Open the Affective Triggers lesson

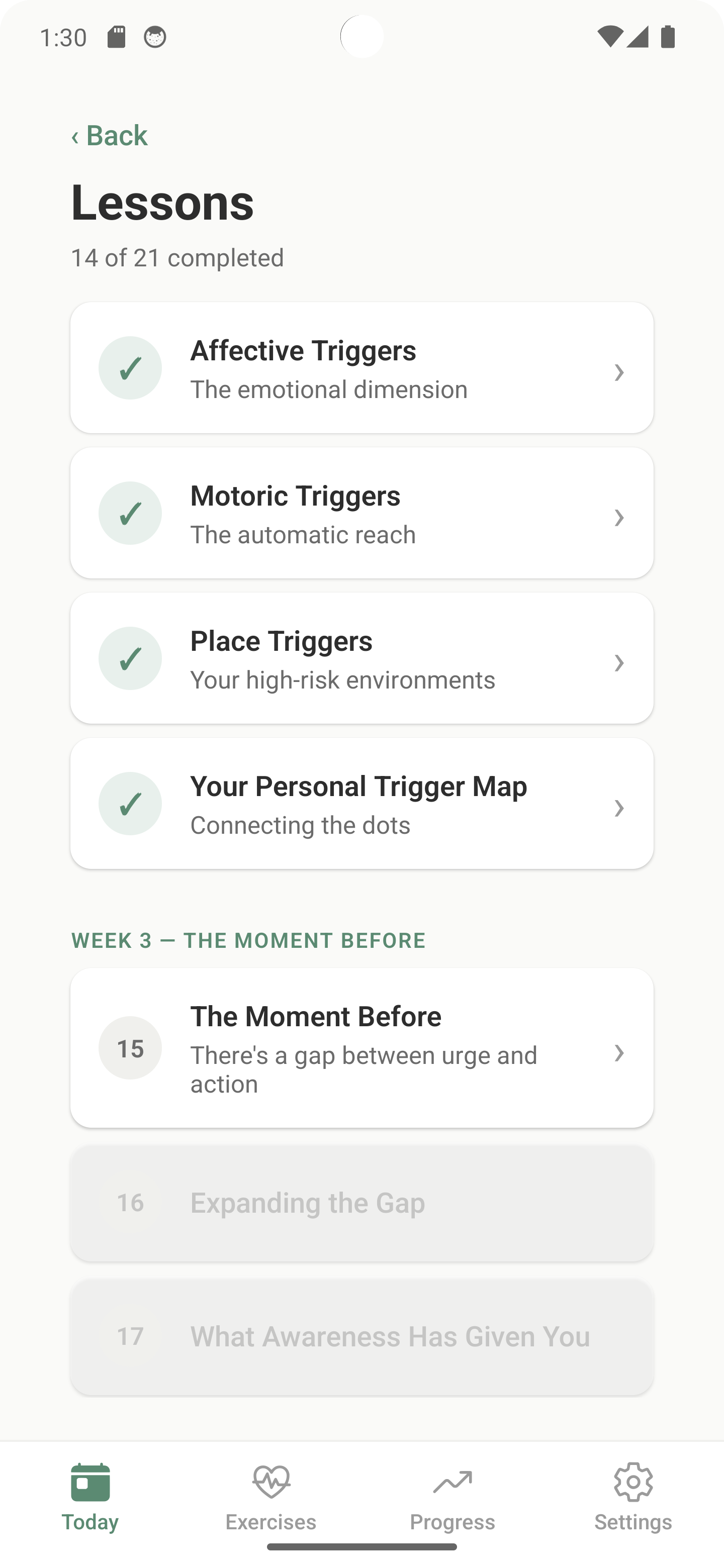361,368
